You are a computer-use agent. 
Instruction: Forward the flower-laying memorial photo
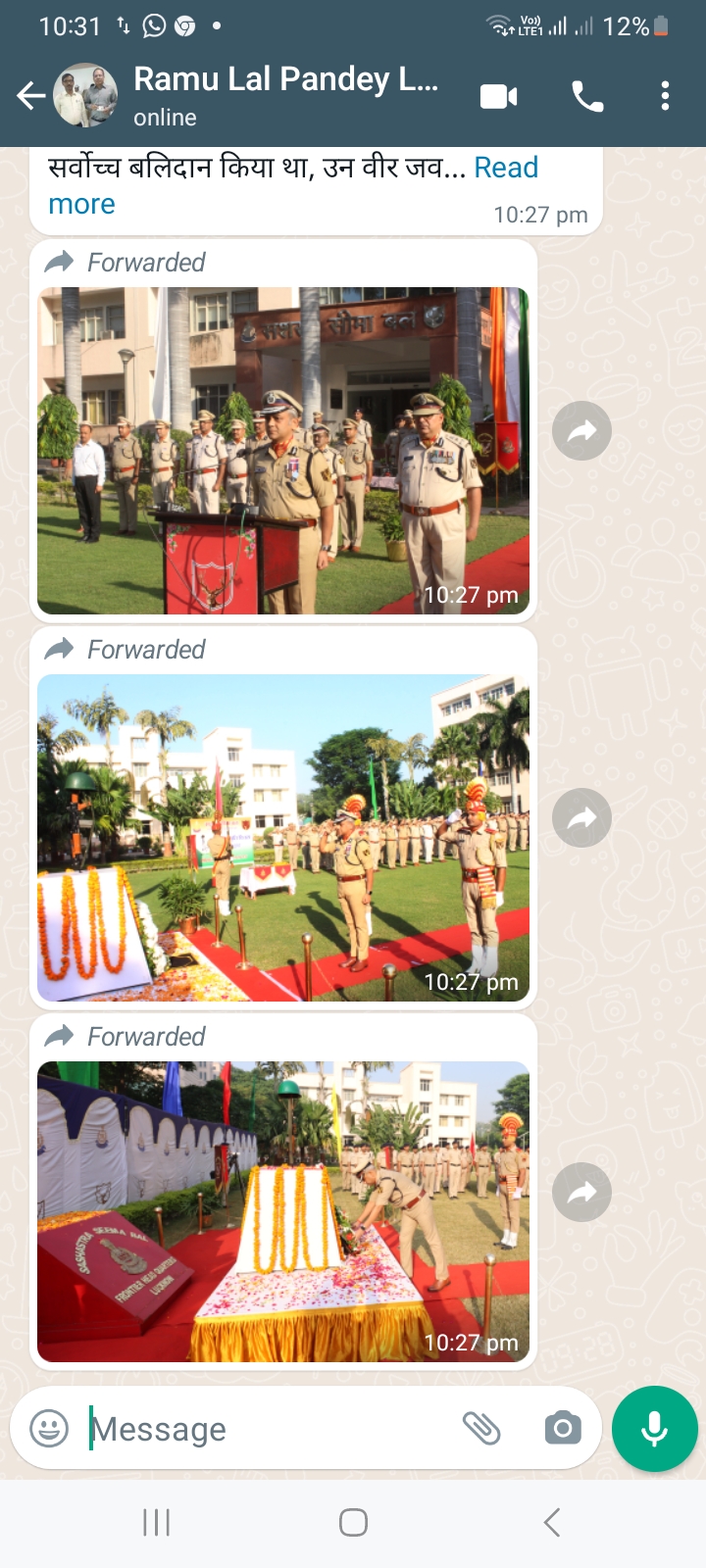coord(581,1192)
